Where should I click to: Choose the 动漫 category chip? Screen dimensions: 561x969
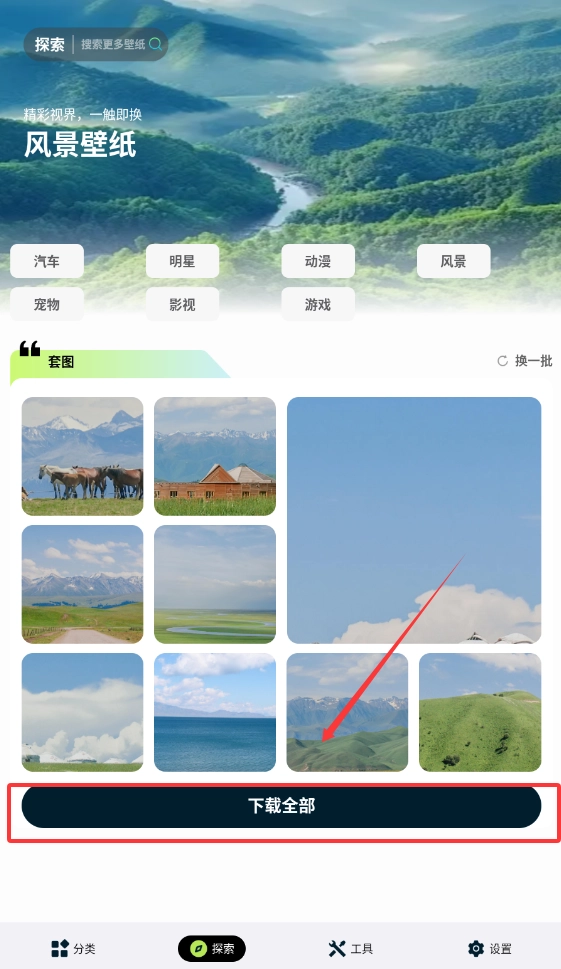coord(318,261)
